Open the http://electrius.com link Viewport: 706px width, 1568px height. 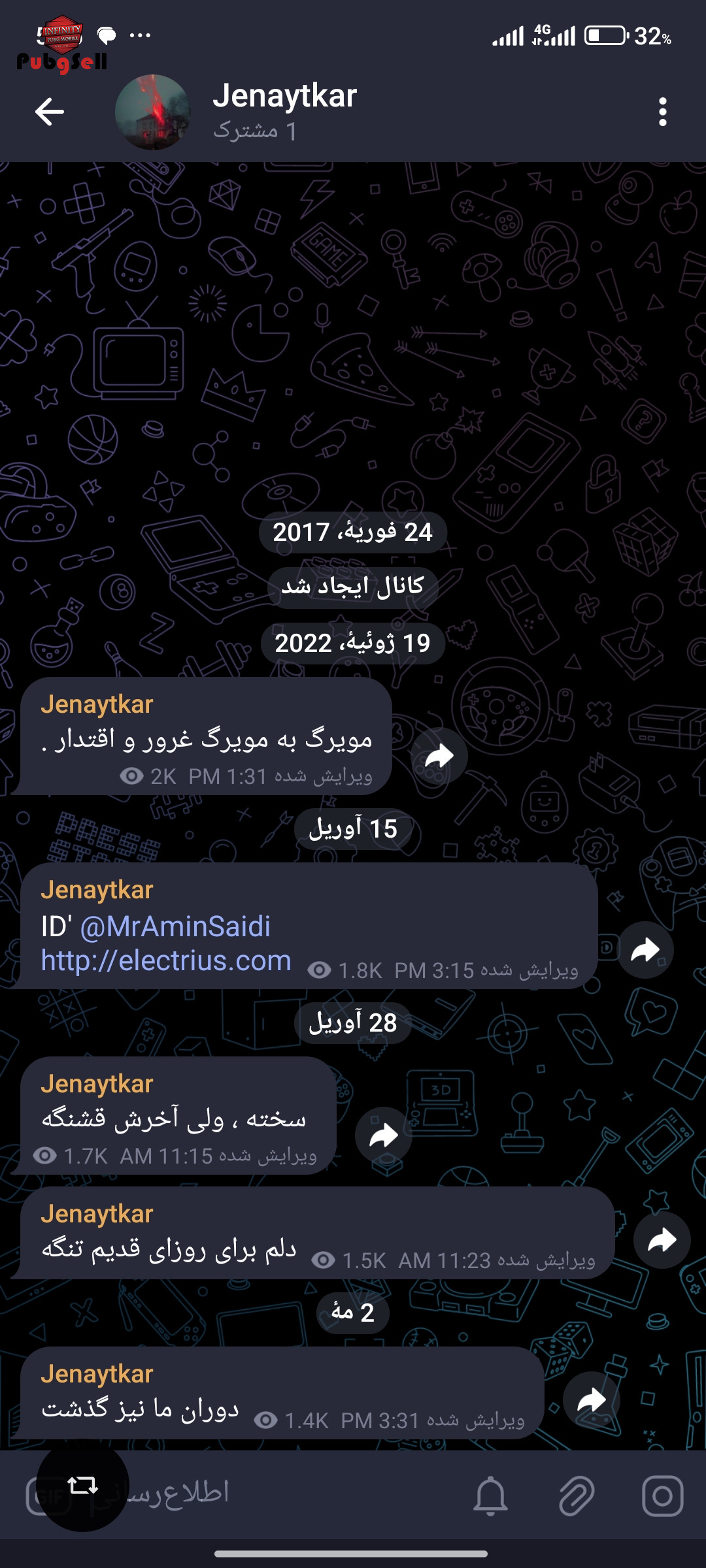(x=166, y=960)
